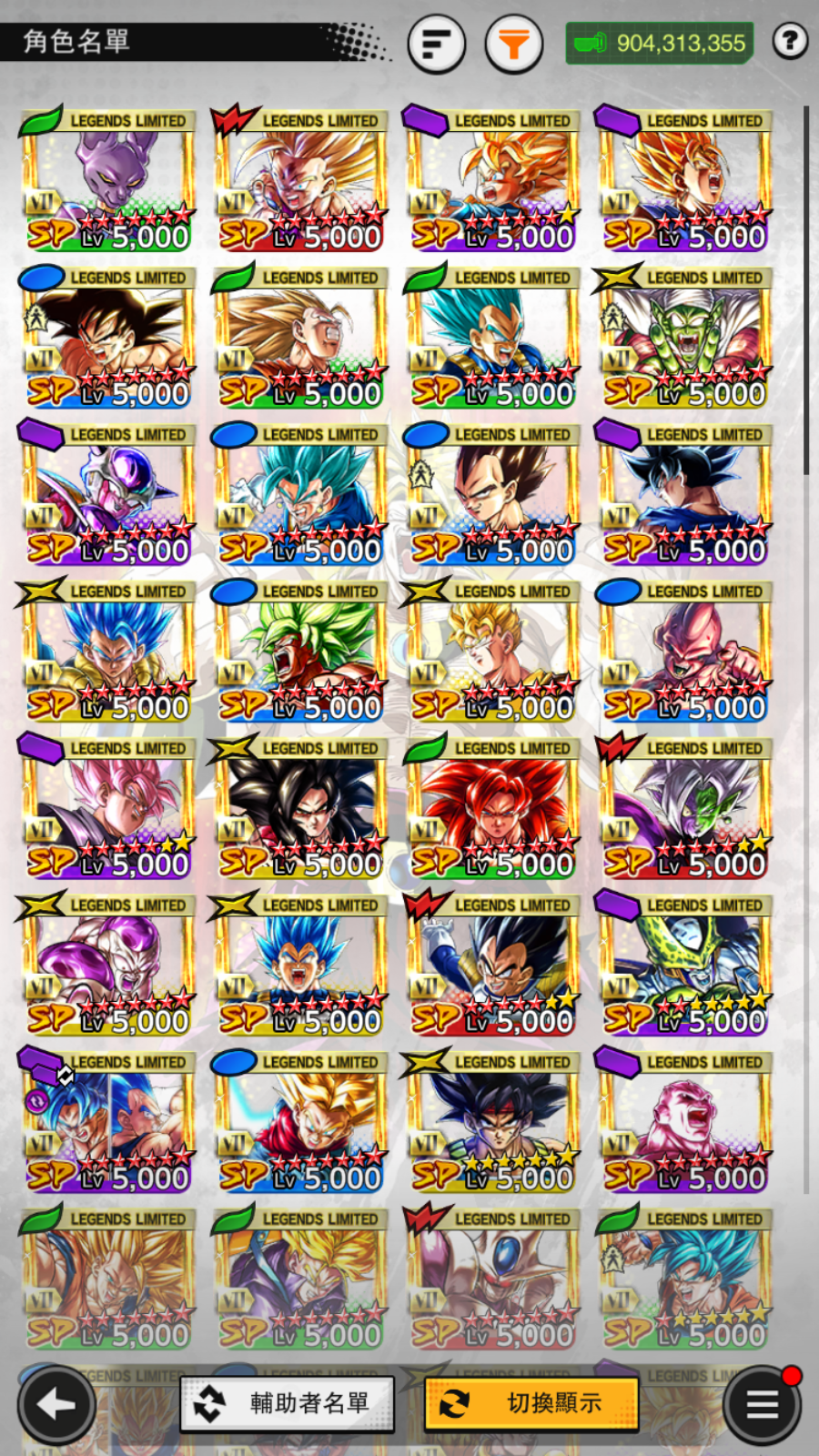Open the help question mark
The width and height of the screenshot is (819, 1456).
point(790,41)
